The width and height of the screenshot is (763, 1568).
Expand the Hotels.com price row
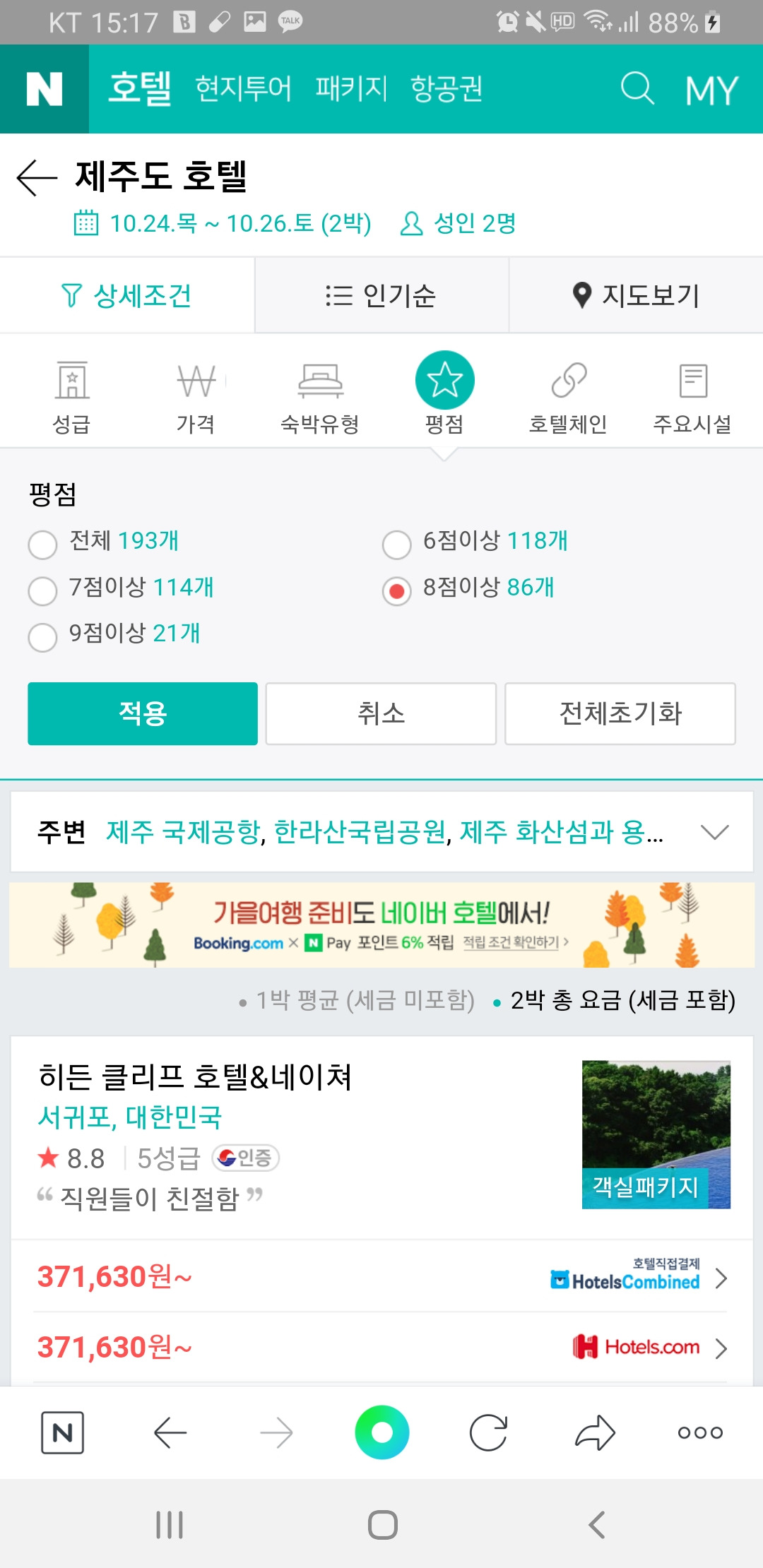coord(721,1347)
